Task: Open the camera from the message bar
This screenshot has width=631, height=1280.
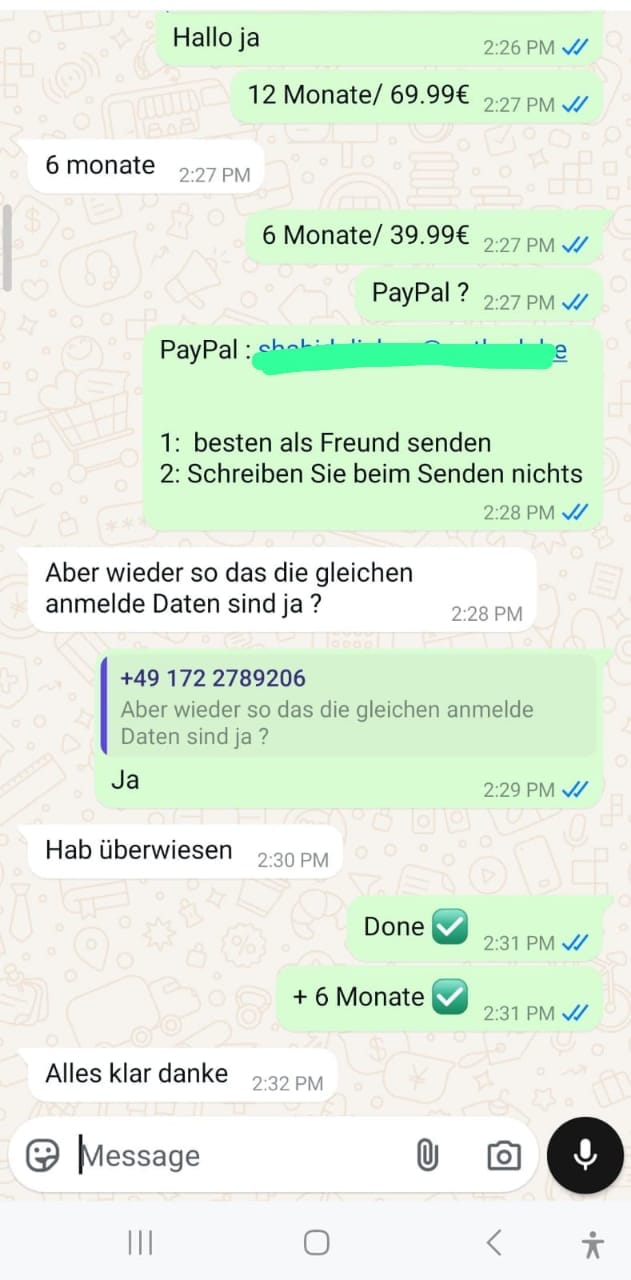Action: coord(503,1156)
